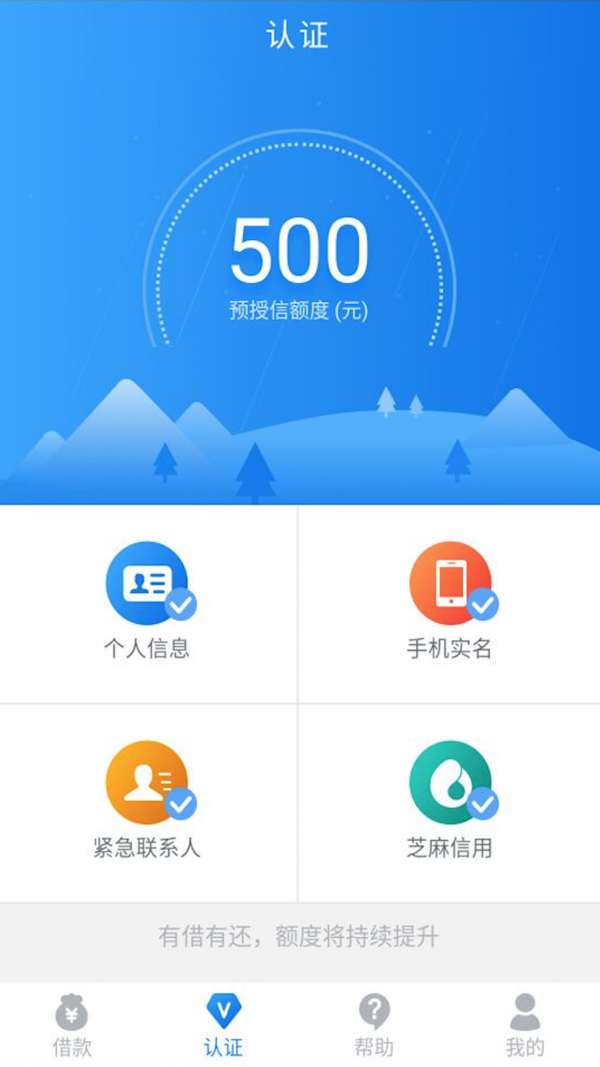This screenshot has height=1067, width=600.
Task: Switch to the 我的 tab
Action: 524,1026
